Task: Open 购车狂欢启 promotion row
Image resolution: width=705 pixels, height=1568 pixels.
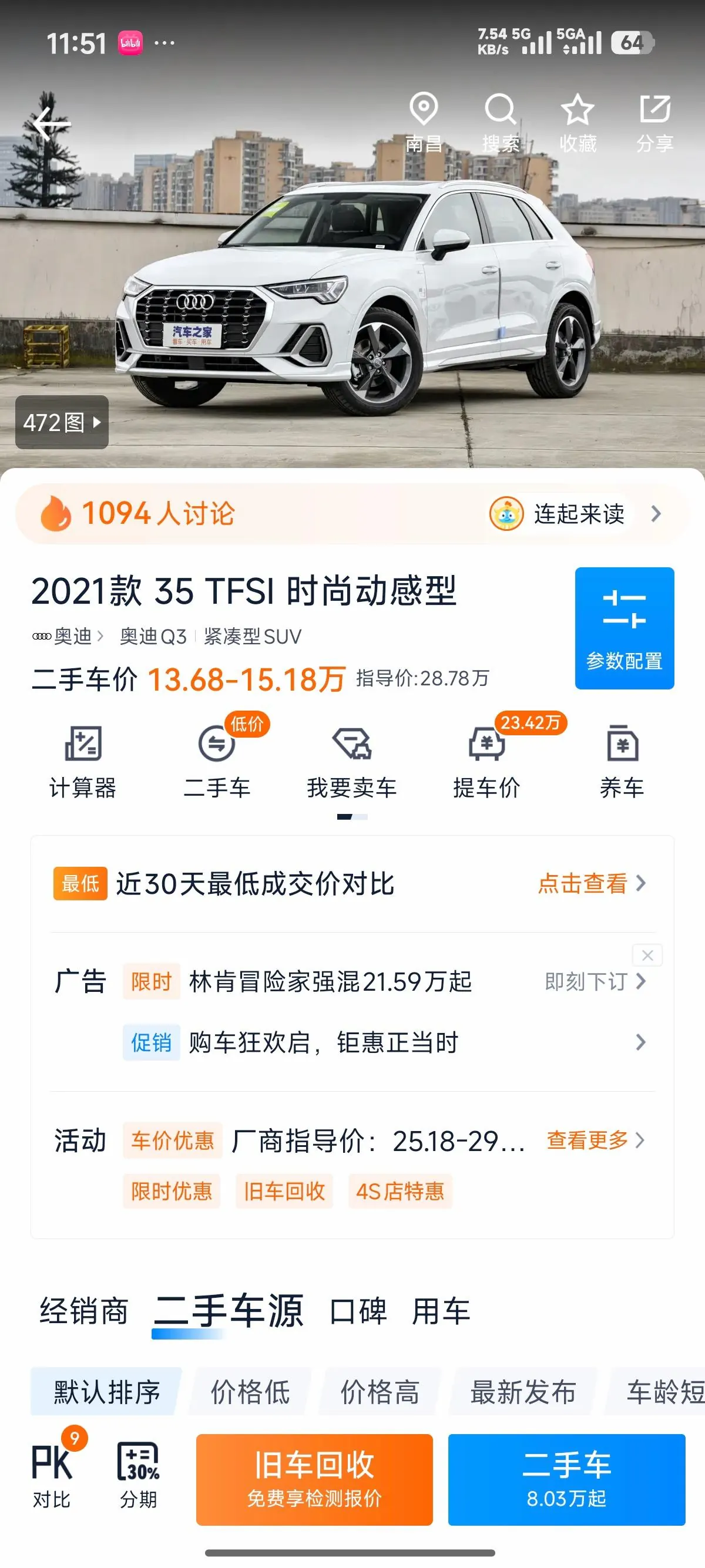Action: 385,1042
